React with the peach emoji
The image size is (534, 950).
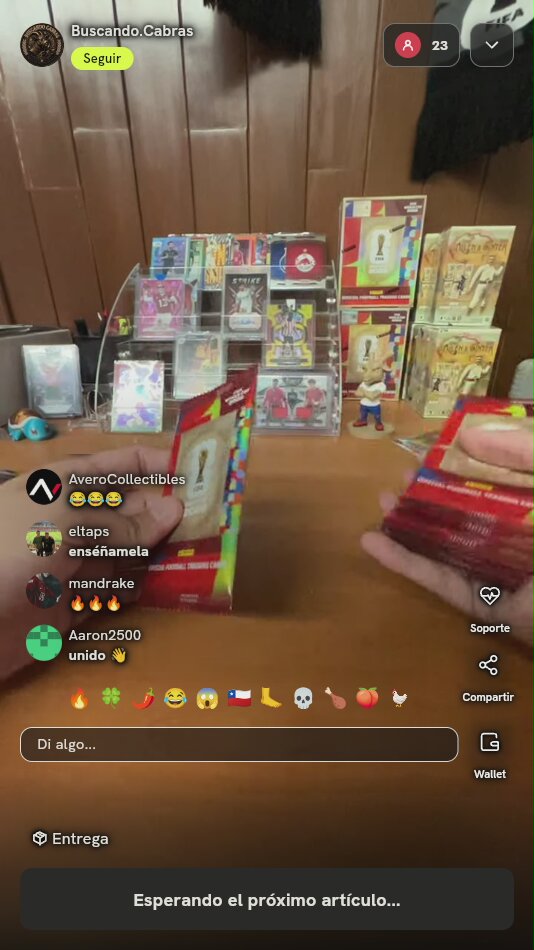pyautogui.click(x=367, y=698)
